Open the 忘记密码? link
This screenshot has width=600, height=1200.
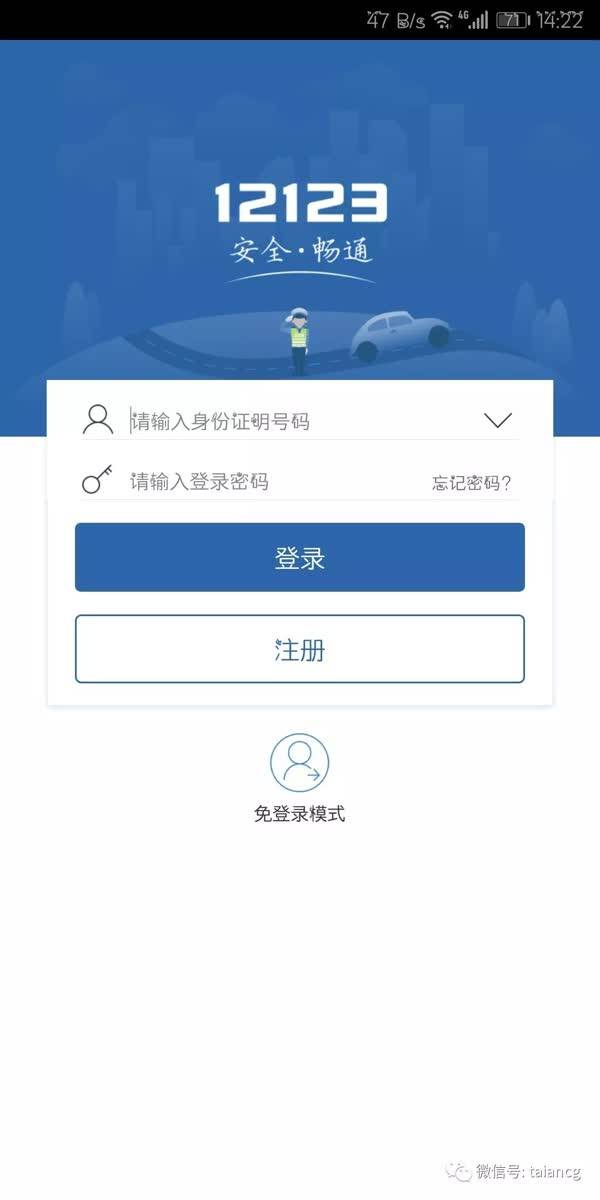[471, 483]
